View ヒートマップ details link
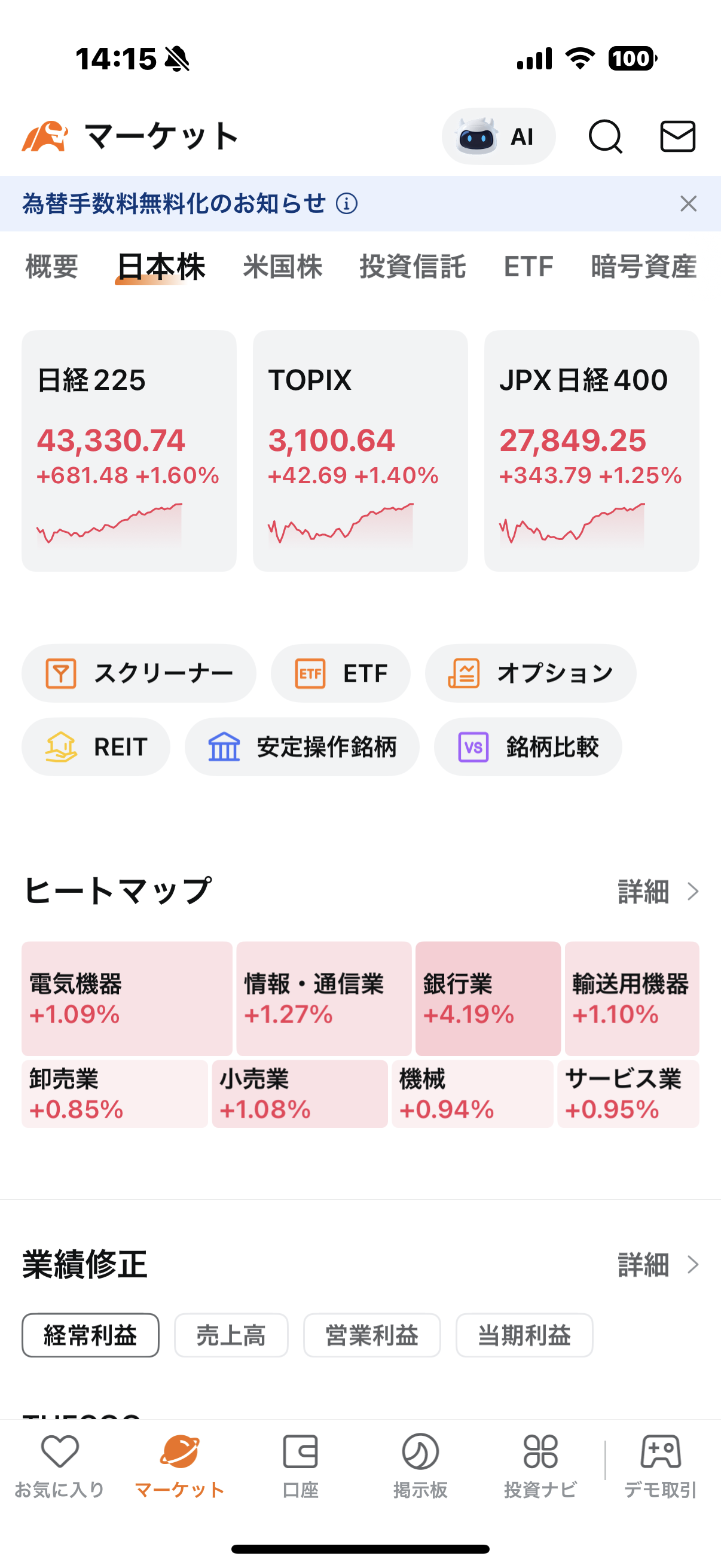Viewport: 721px width, 1568px height. click(x=658, y=892)
